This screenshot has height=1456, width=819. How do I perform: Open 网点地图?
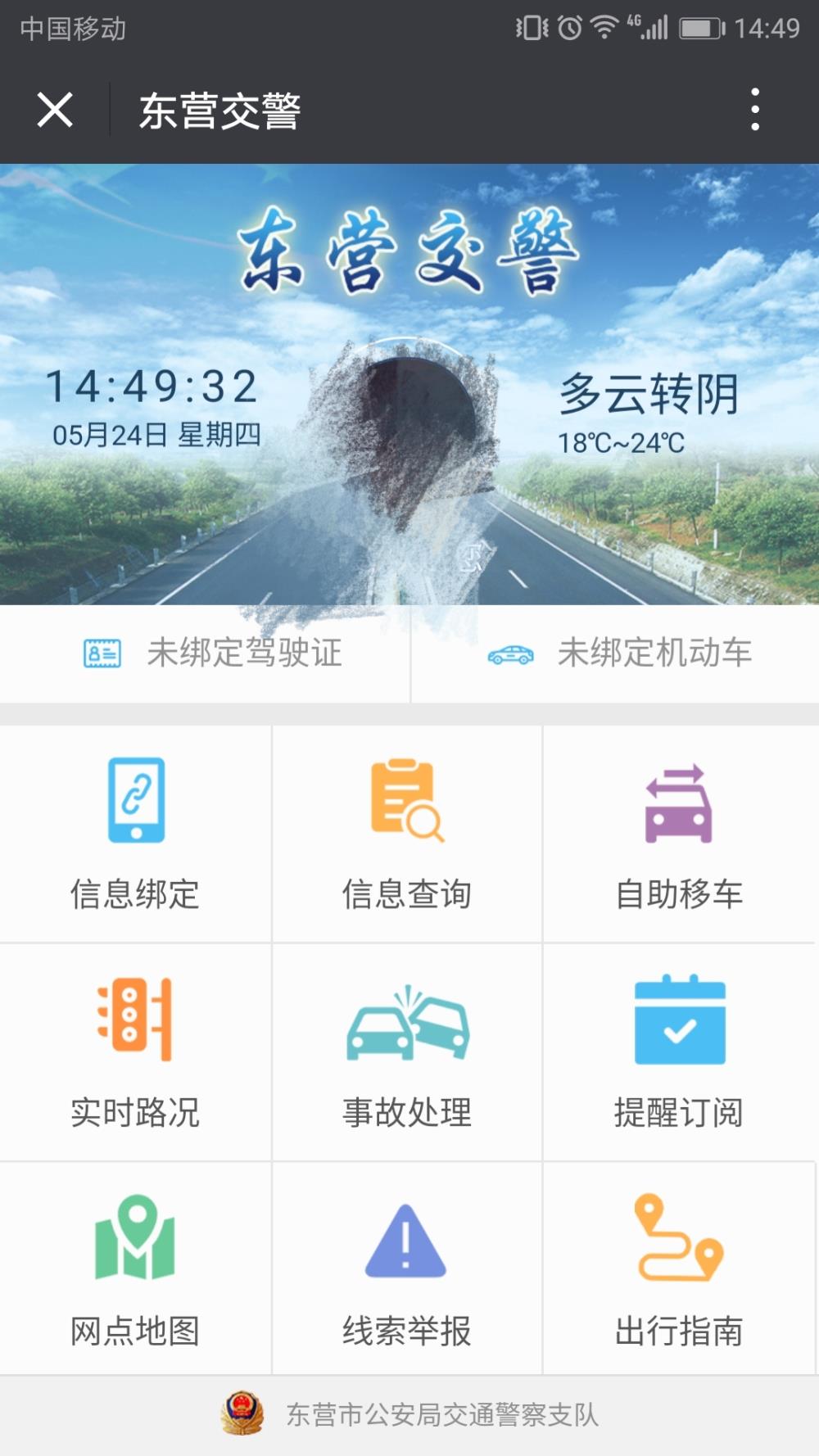tap(135, 1268)
